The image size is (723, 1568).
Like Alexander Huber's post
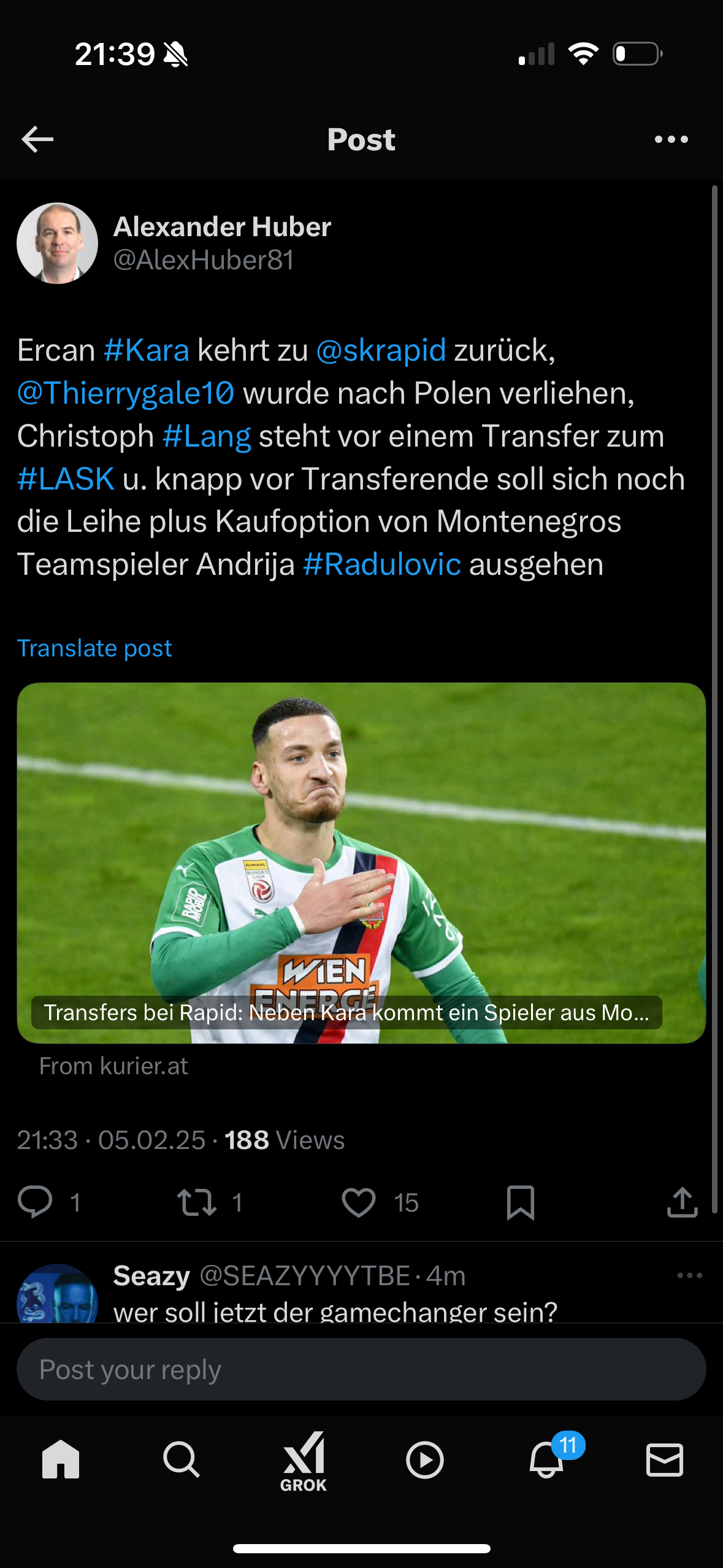click(x=359, y=1202)
